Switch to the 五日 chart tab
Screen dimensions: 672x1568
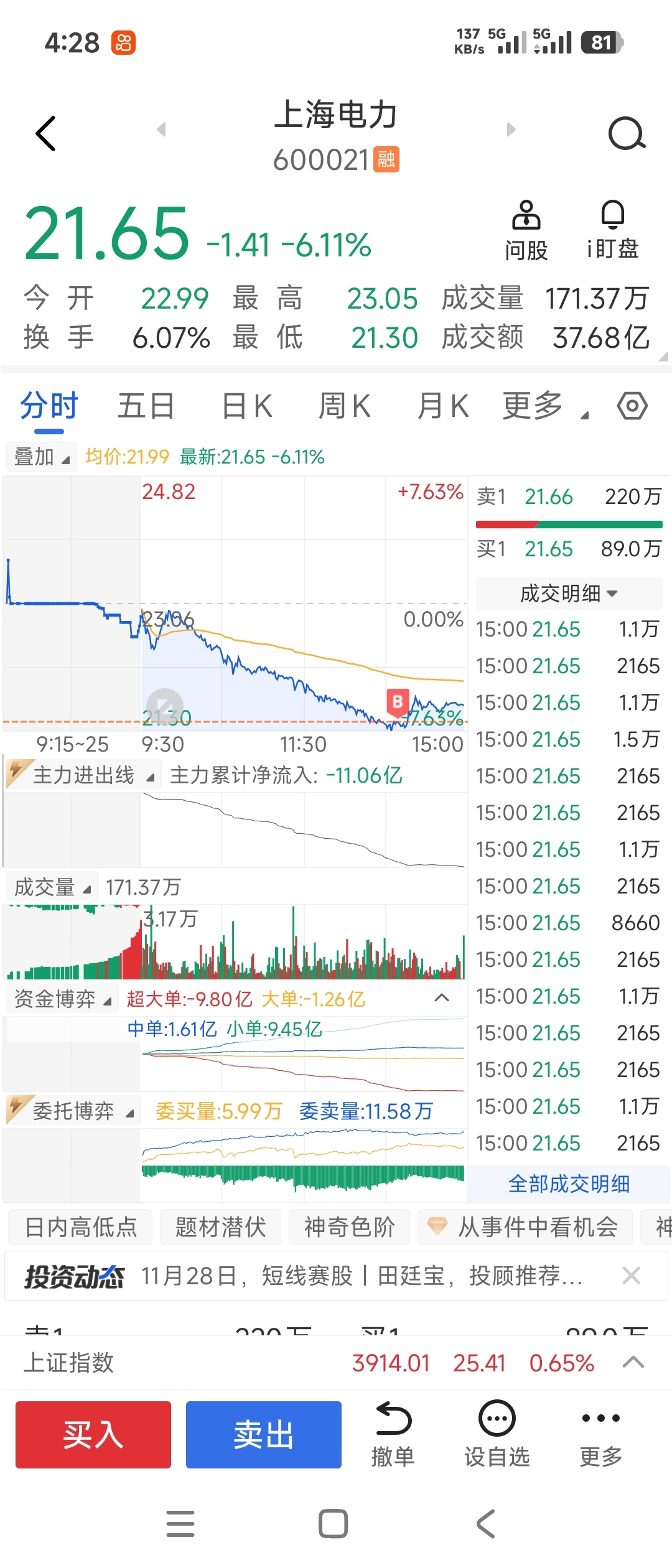click(x=146, y=406)
